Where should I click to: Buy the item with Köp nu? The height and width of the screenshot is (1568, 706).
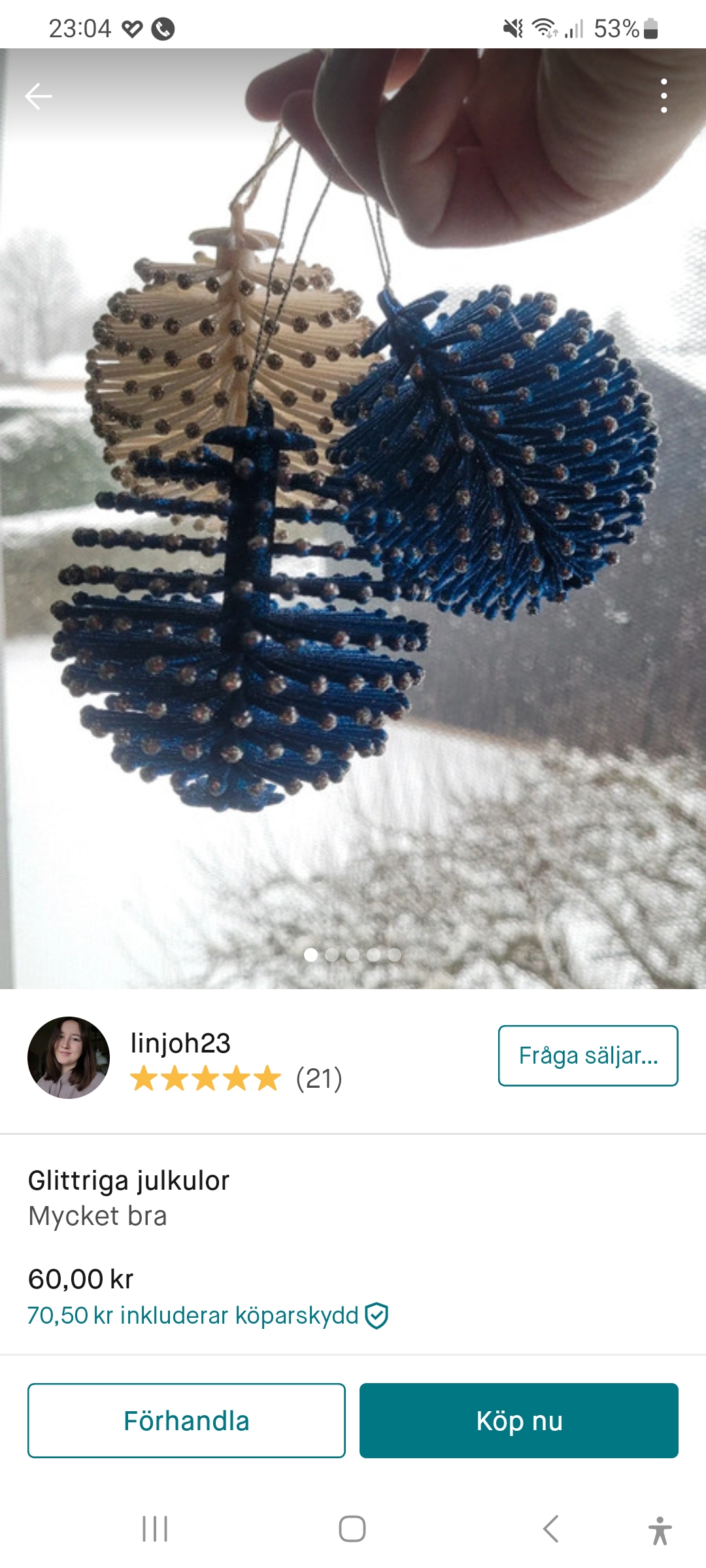pyautogui.click(x=518, y=1420)
